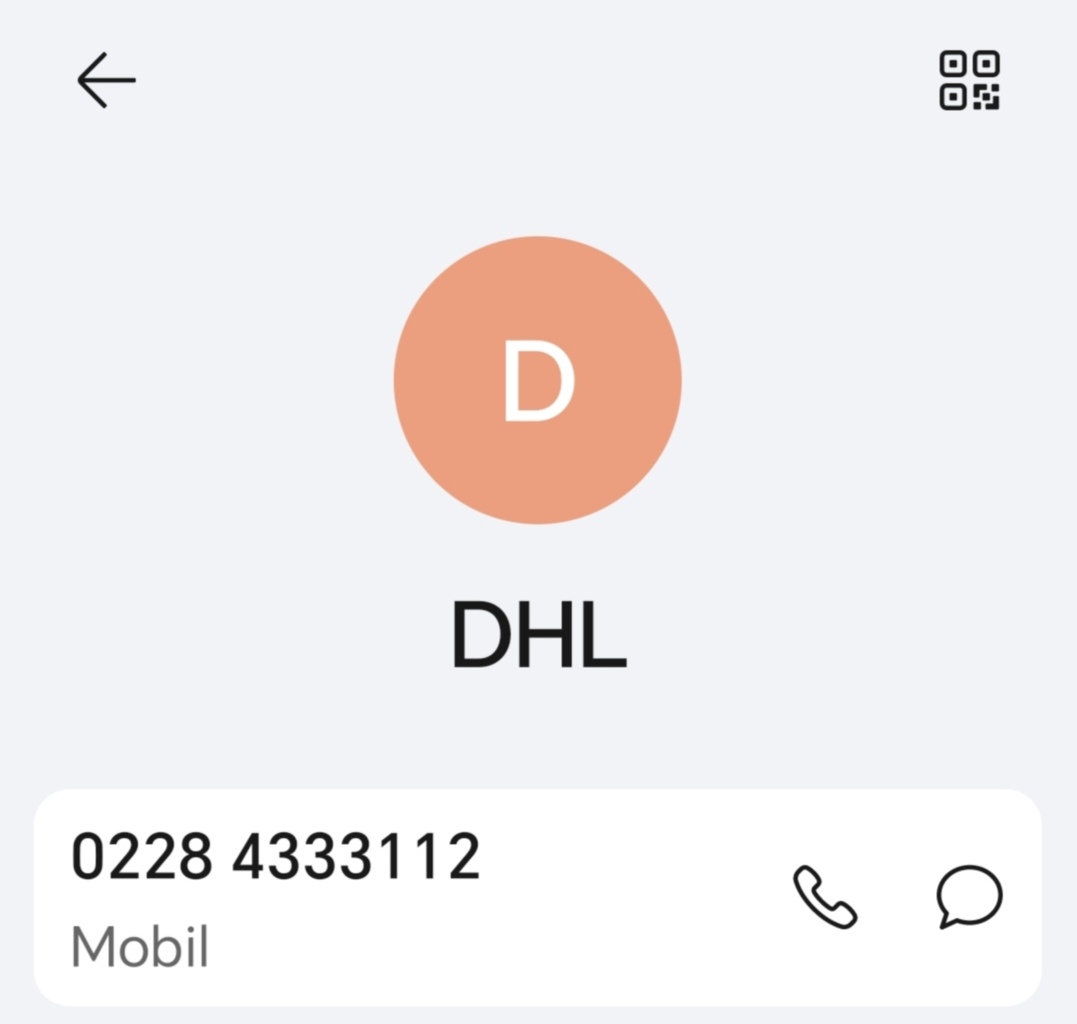Call DHL using the phone icon
The height and width of the screenshot is (1024, 1077).
(825, 896)
